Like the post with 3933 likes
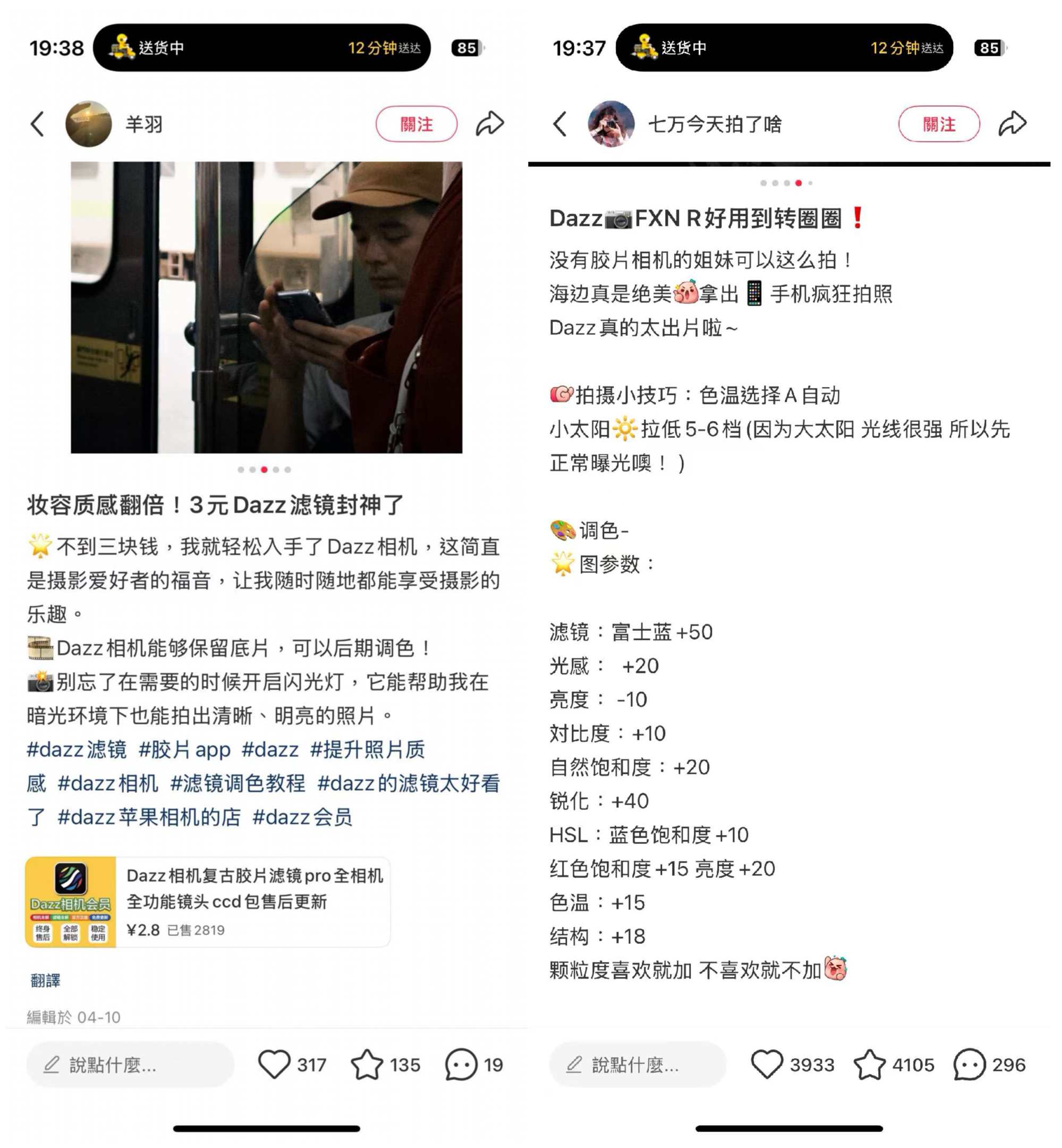1062x1148 pixels. [x=767, y=1065]
